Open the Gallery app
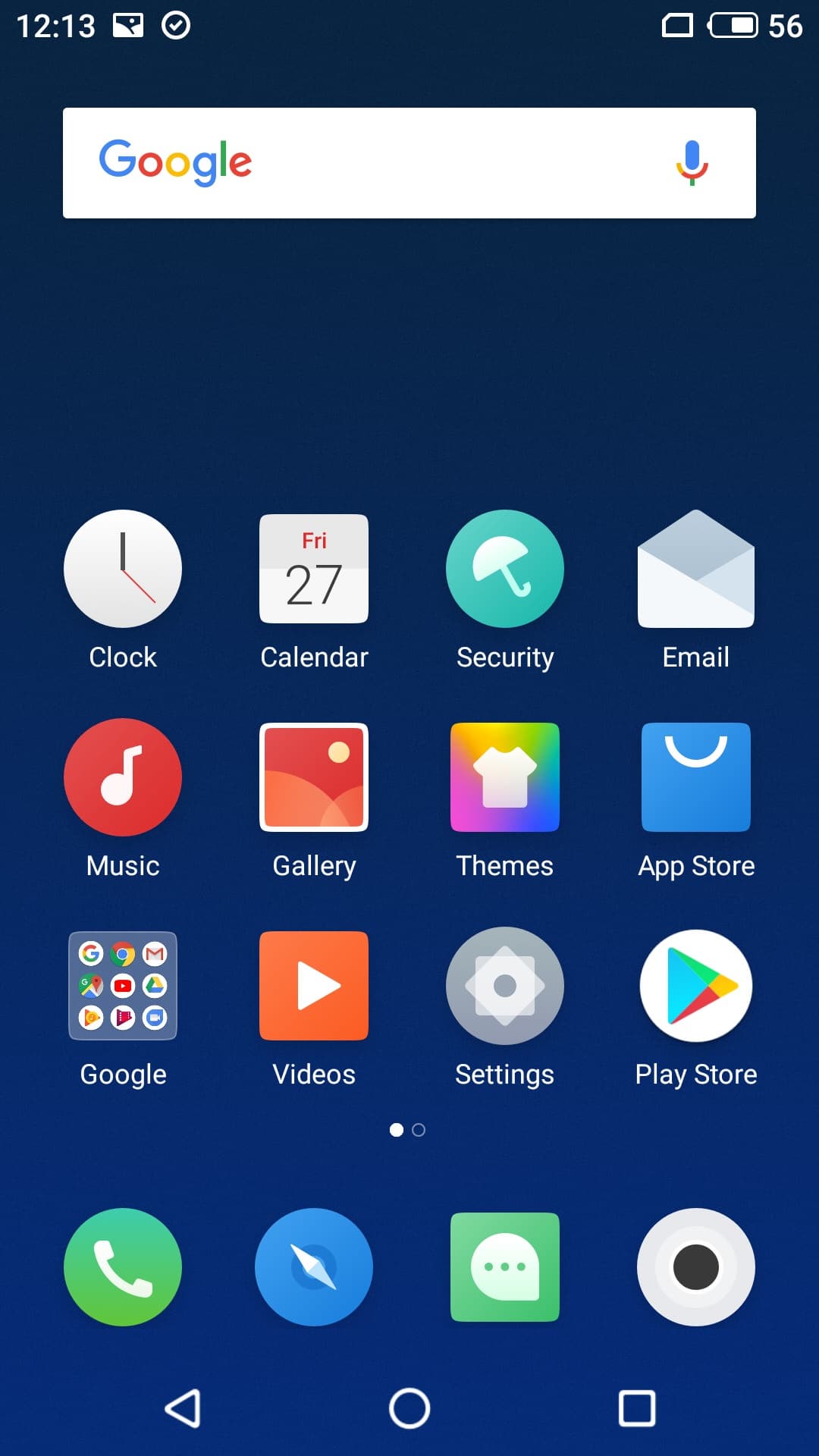Viewport: 819px width, 1456px height. click(x=314, y=777)
